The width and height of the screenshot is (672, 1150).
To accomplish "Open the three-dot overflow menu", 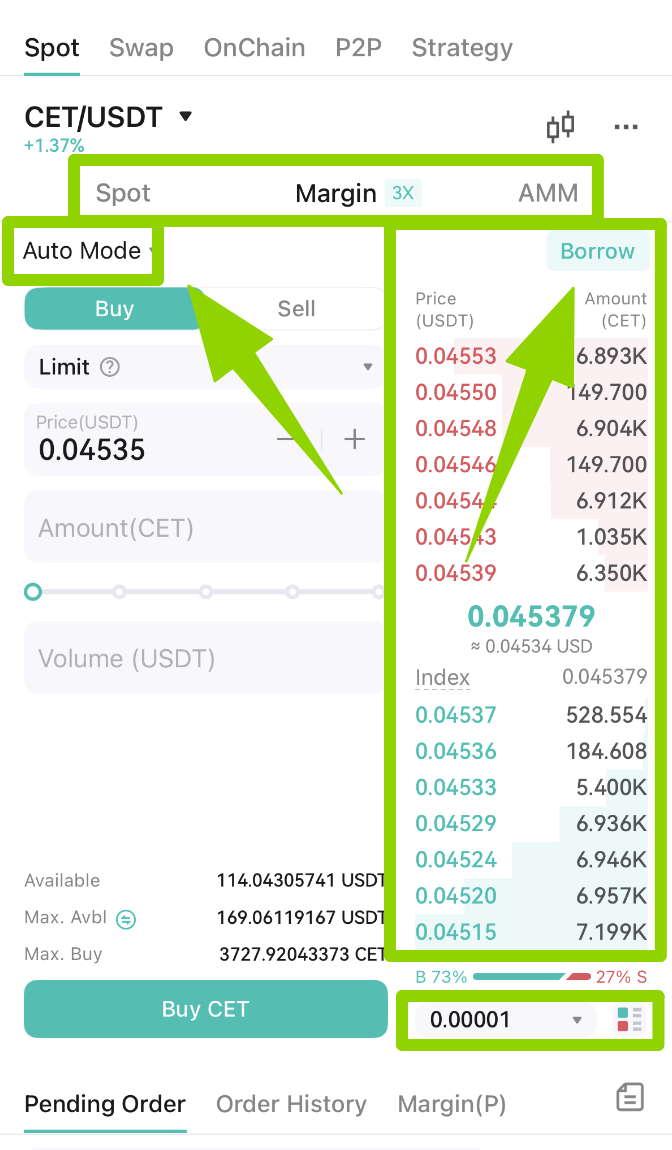I will click(x=626, y=128).
